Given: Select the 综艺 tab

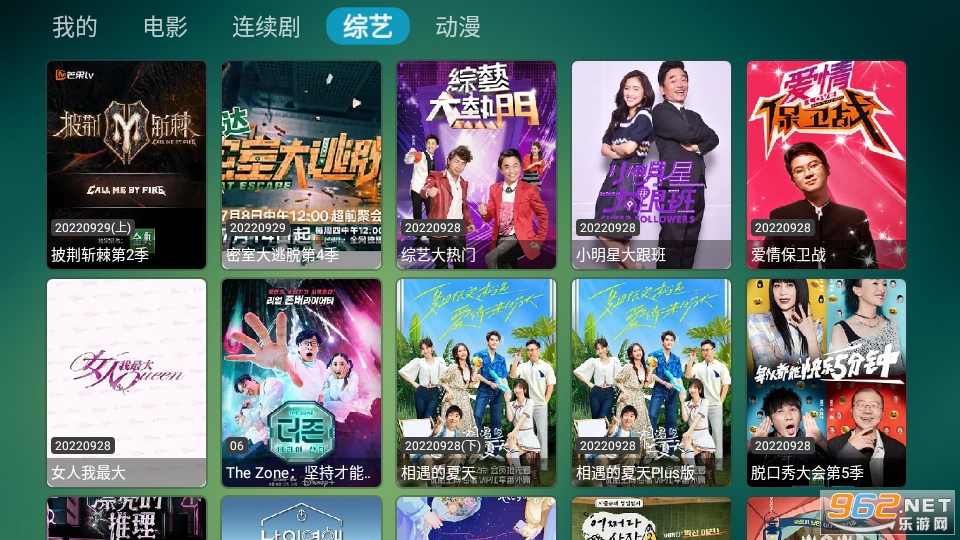Looking at the screenshot, I should (367, 27).
